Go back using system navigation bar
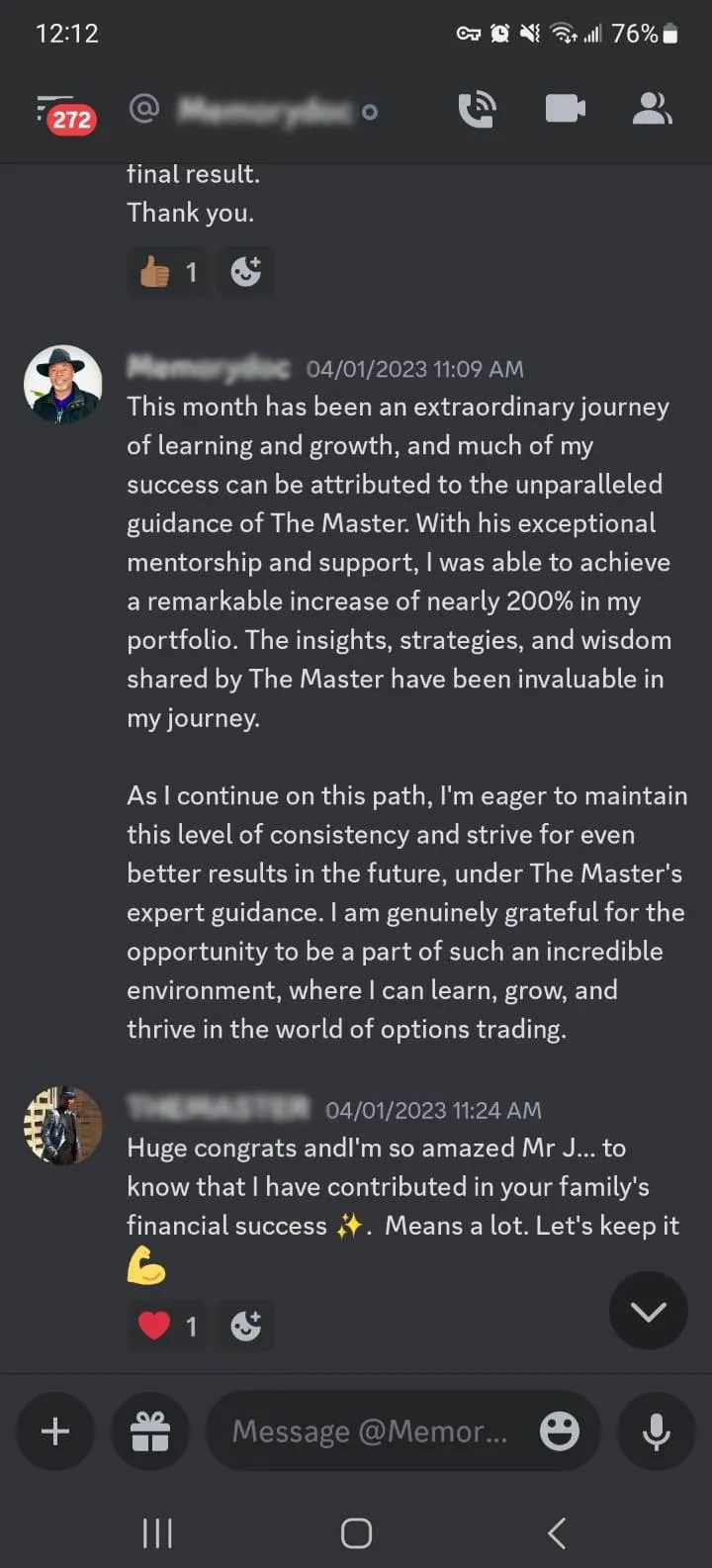This screenshot has height=1568, width=712. point(557,1533)
